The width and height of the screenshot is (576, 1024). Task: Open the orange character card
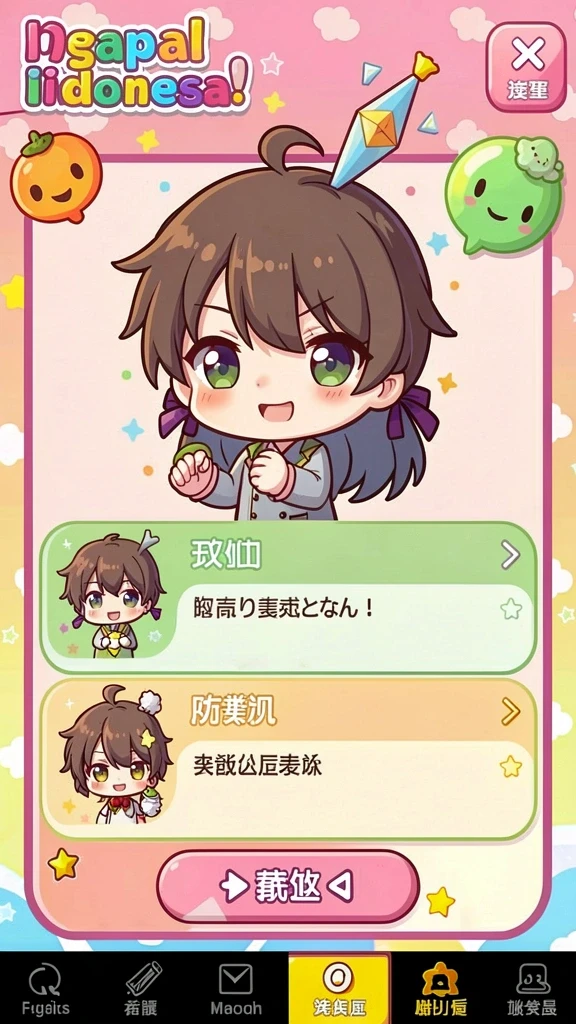coord(288,759)
